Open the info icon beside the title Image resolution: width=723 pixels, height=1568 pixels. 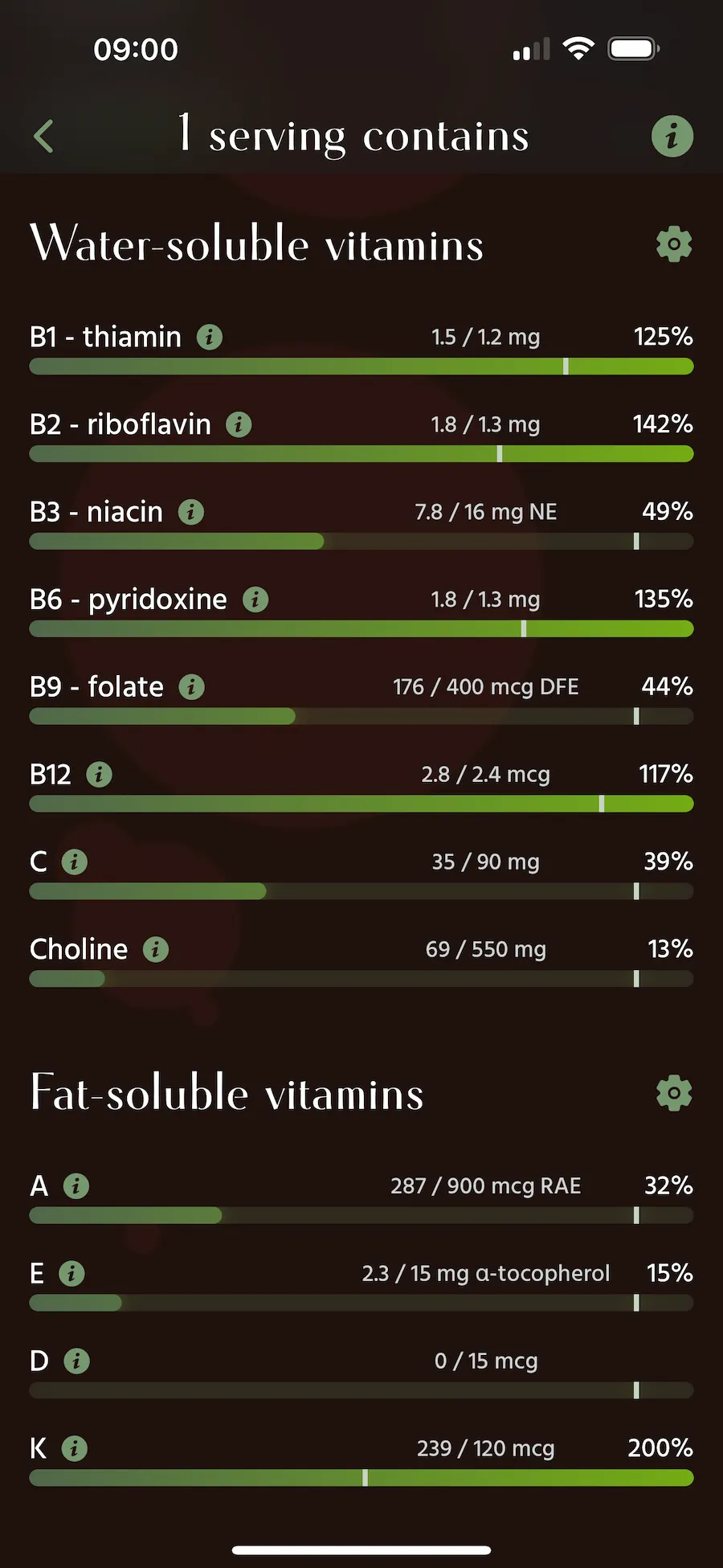click(x=672, y=136)
